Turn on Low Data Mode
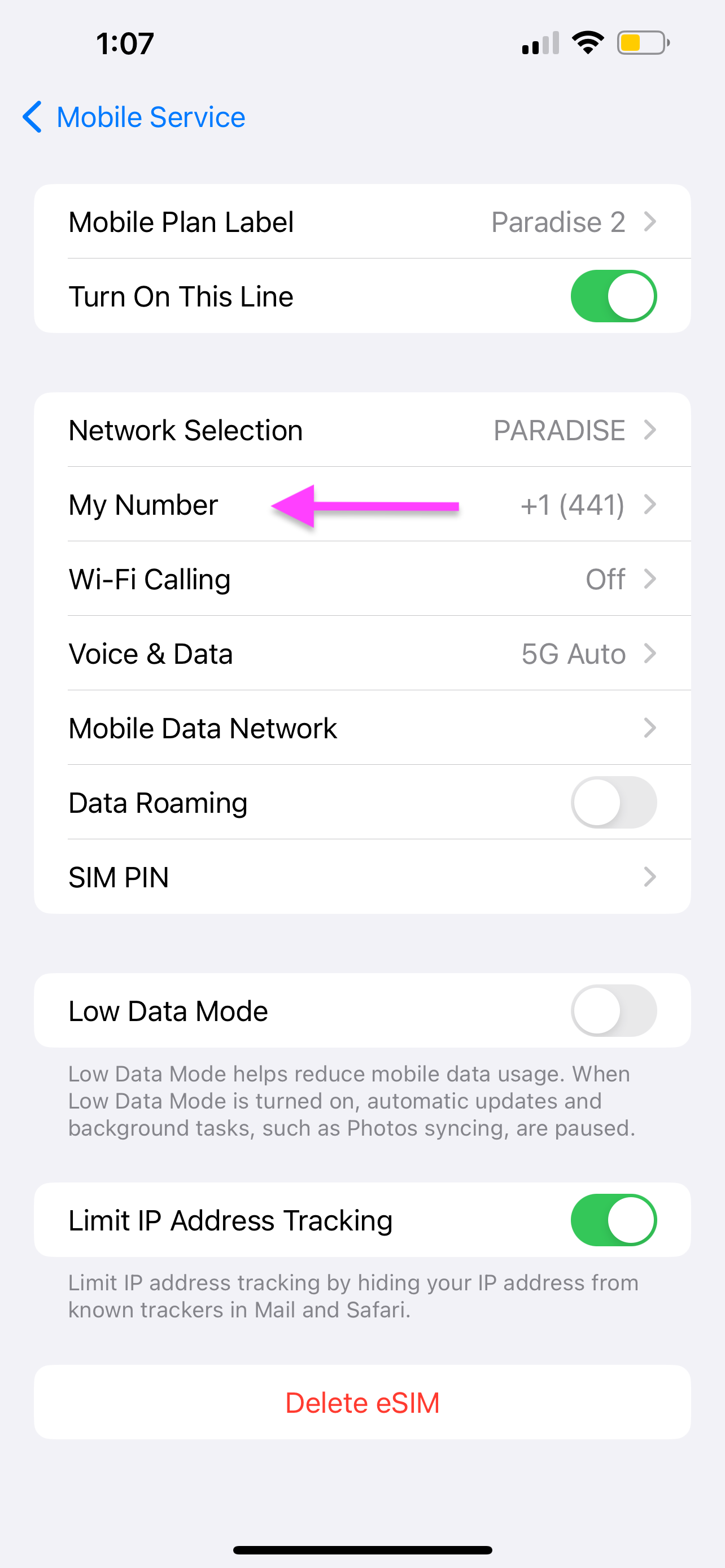 pos(613,1010)
